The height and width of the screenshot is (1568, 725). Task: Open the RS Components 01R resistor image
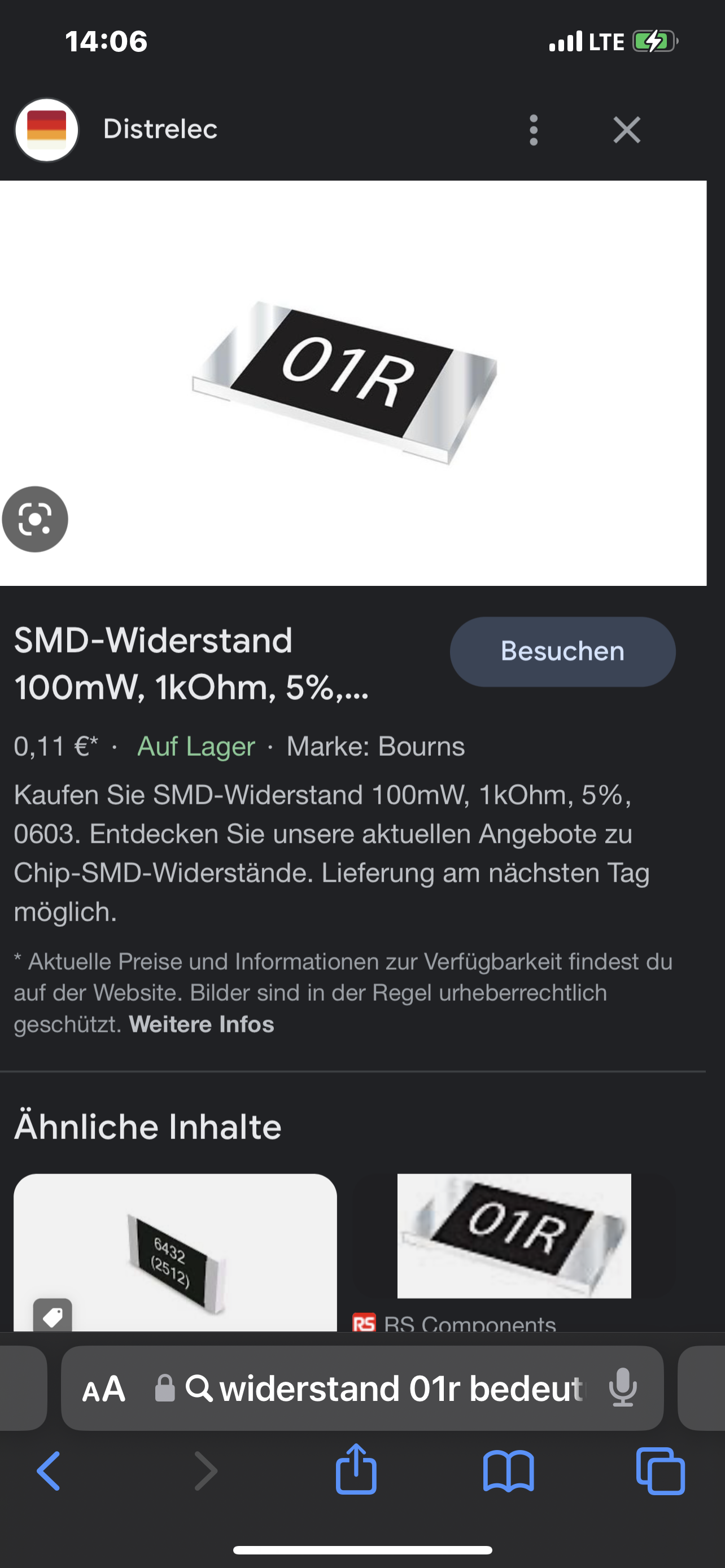point(514,1236)
